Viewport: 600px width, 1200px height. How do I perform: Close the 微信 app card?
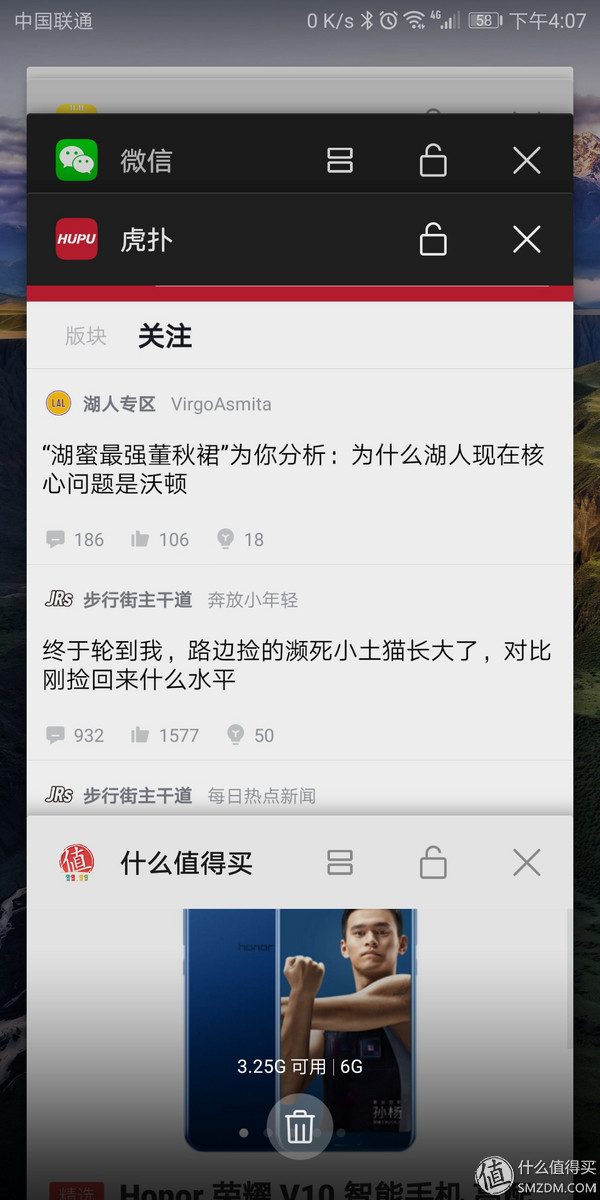pyautogui.click(x=526, y=160)
